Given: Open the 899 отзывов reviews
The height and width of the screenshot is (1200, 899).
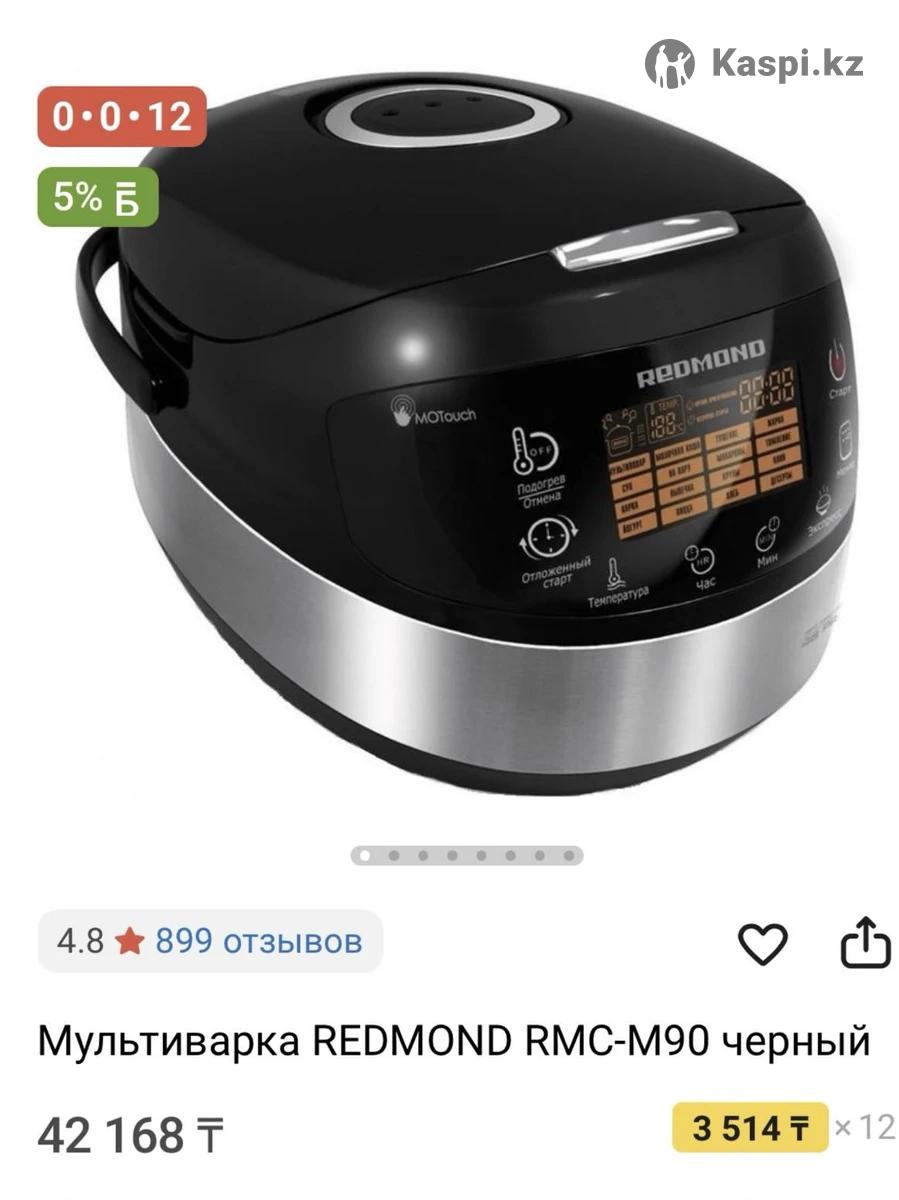Looking at the screenshot, I should (258, 941).
